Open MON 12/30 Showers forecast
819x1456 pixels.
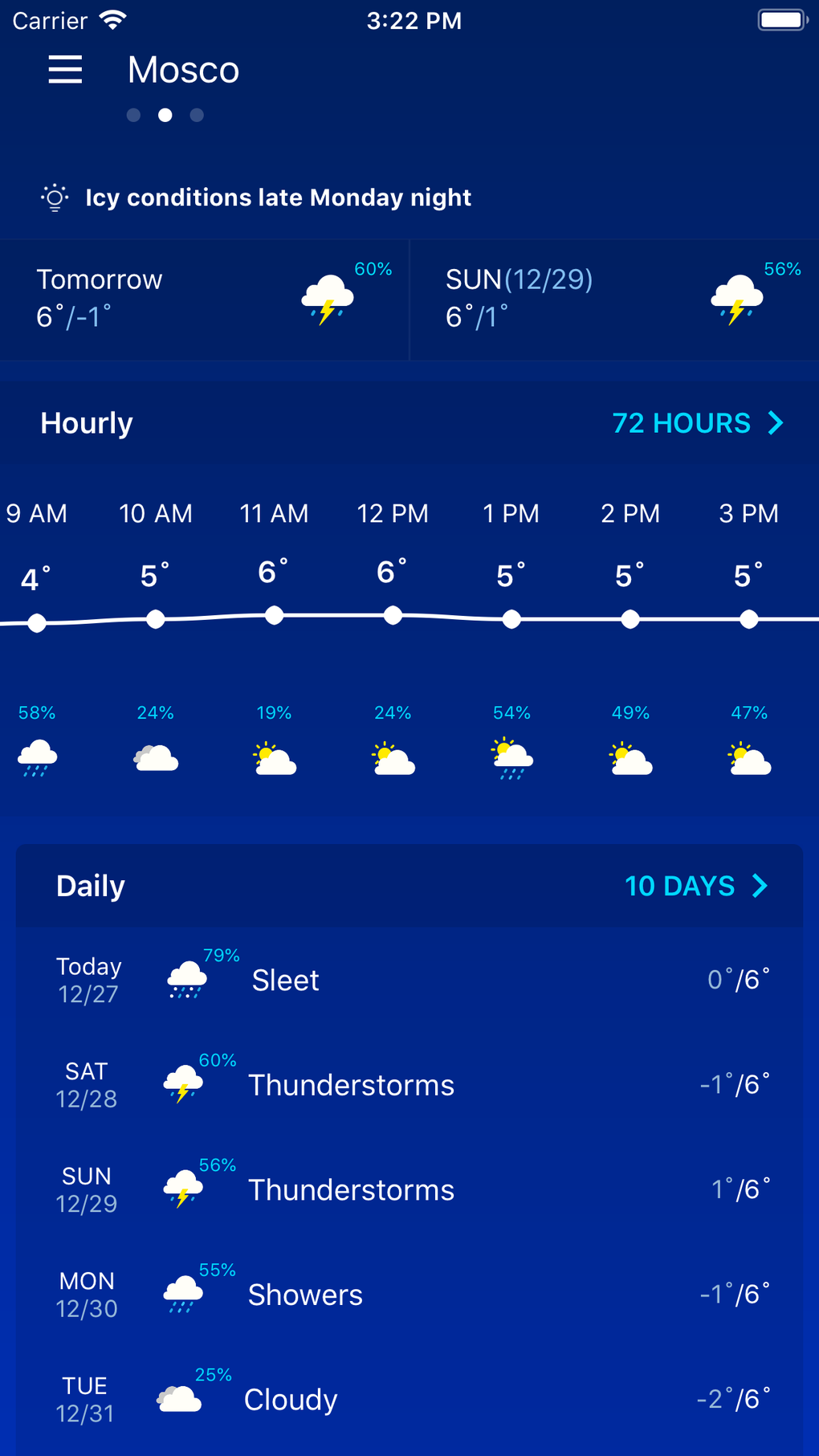click(409, 1295)
